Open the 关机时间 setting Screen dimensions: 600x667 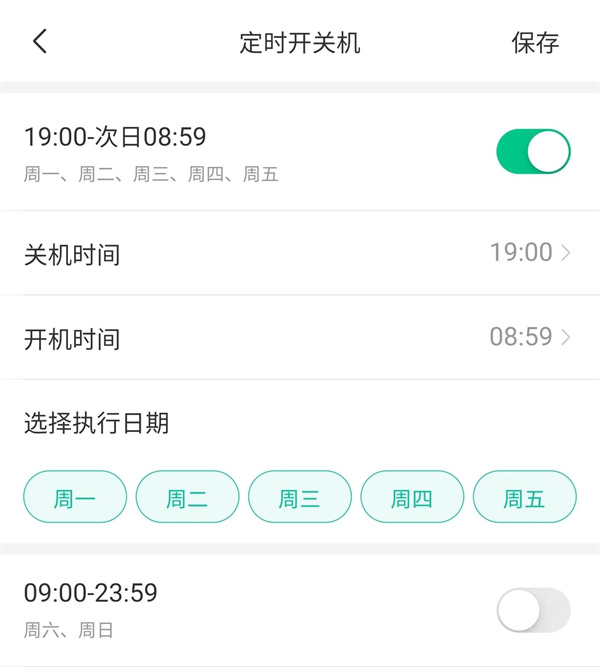(300, 253)
